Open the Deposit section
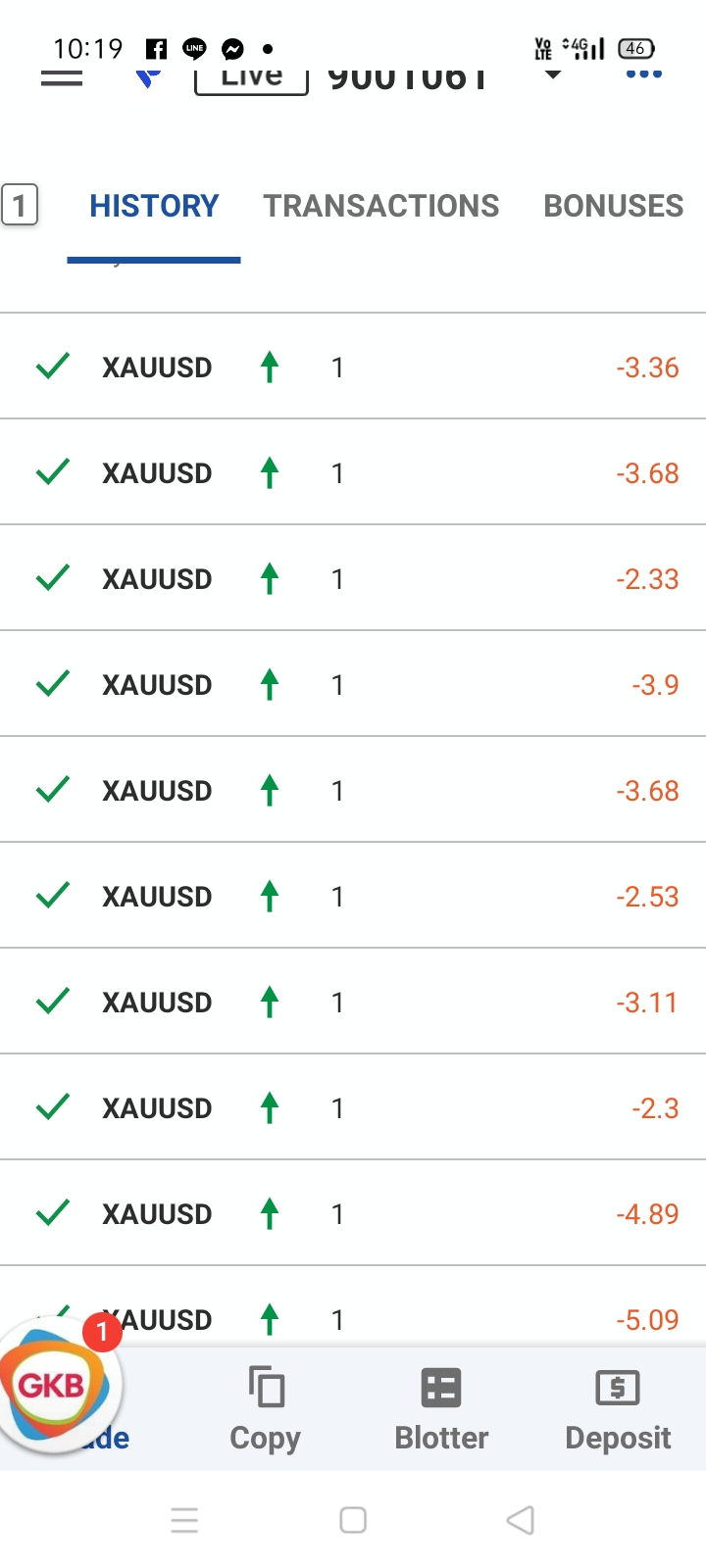The image size is (706, 1568). coord(618,1409)
